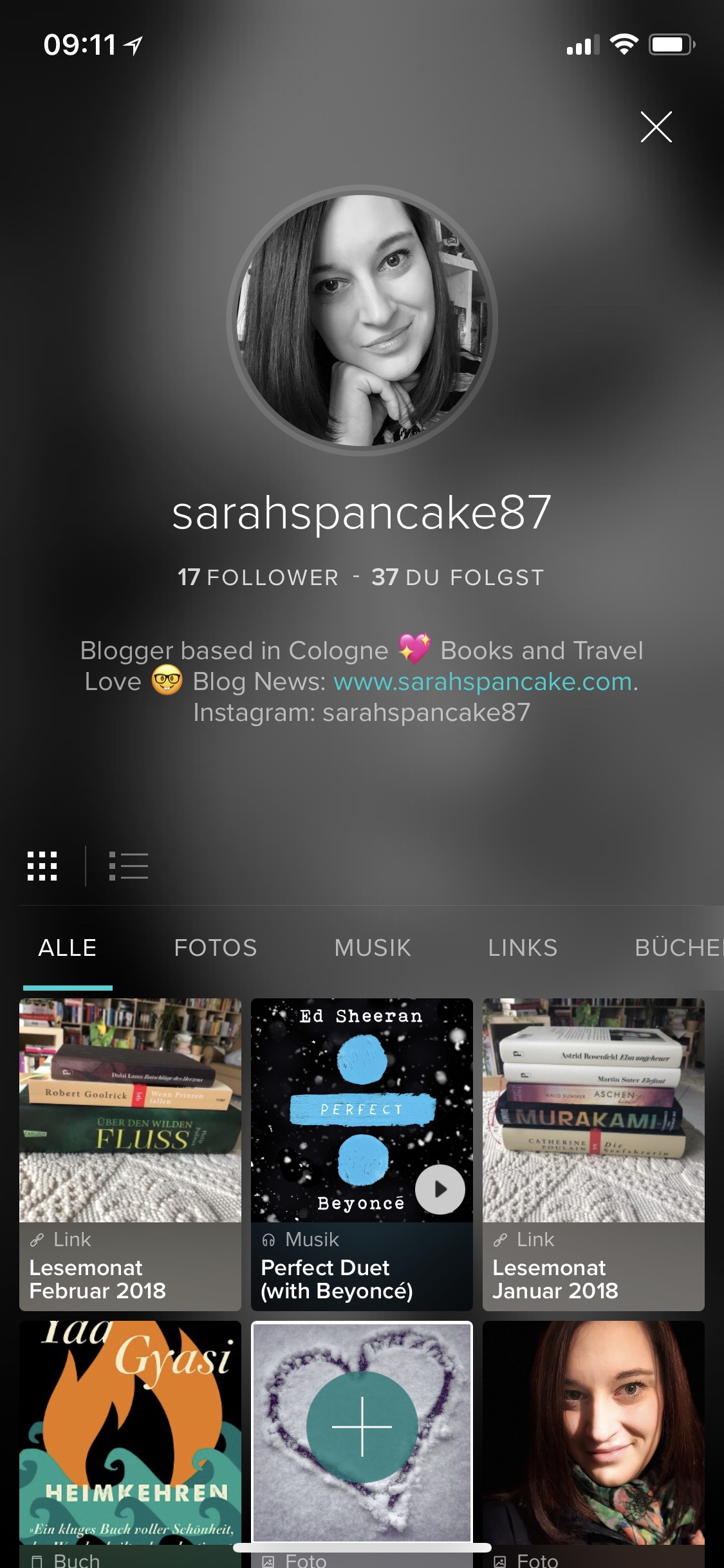724x1568 pixels.
Task: Switch to the FOTOS tab
Action: (x=216, y=947)
